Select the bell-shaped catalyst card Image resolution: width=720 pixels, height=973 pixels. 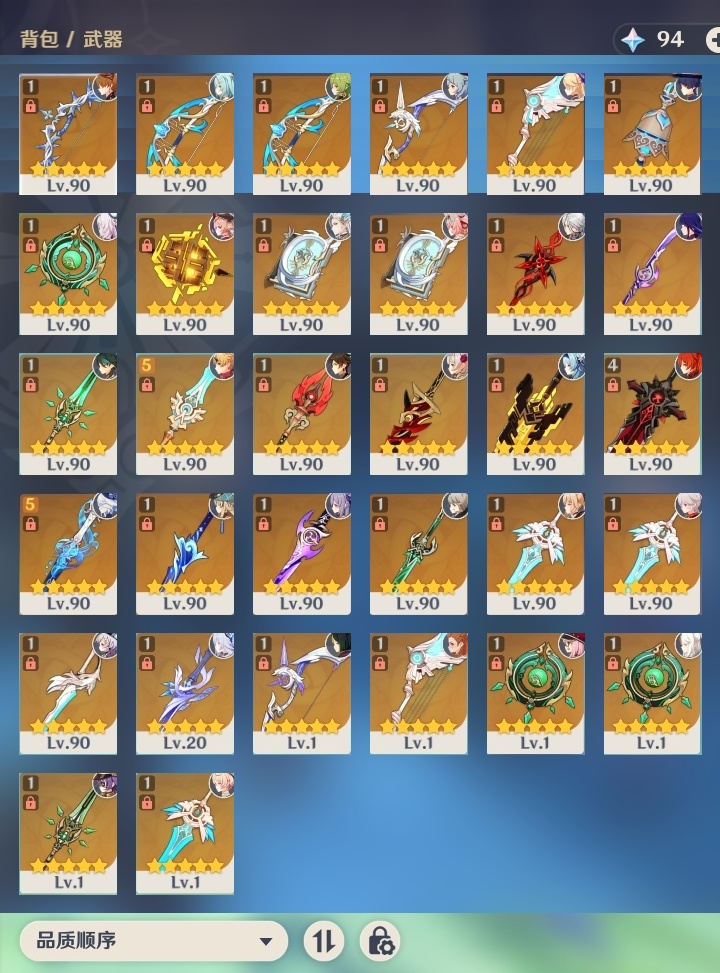click(653, 133)
